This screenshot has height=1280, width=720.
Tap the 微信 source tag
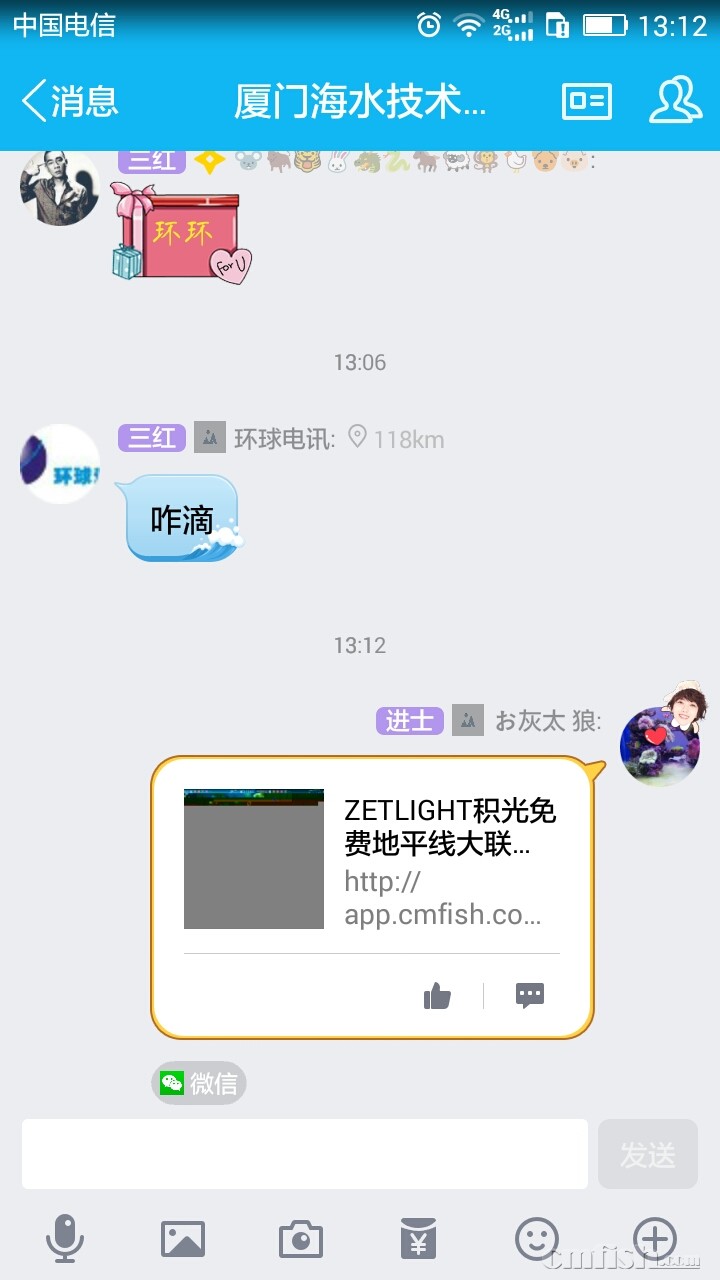pyautogui.click(x=199, y=1083)
